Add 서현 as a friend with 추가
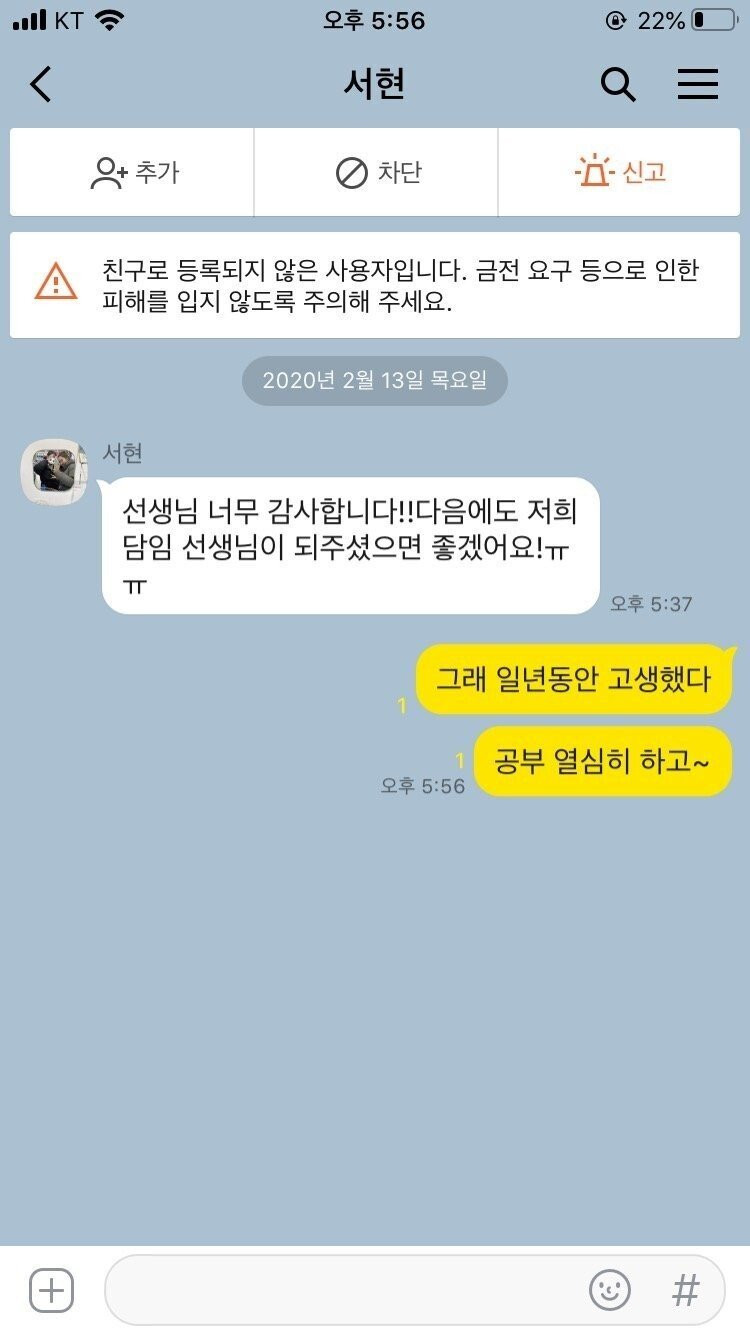The image size is (750, 1334). [x=133, y=173]
